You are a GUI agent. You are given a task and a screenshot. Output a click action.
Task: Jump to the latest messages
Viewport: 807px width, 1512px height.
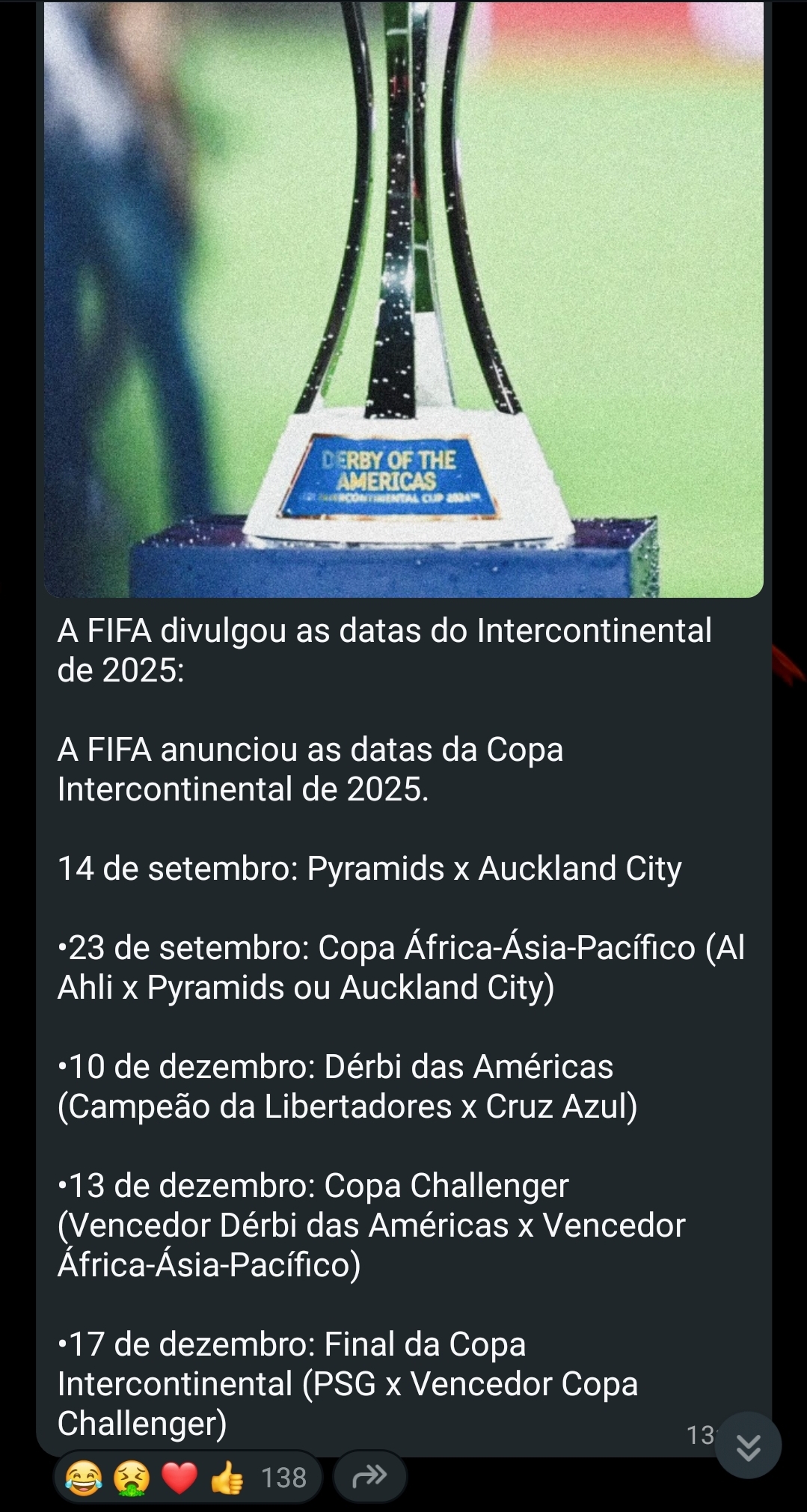748,1445
